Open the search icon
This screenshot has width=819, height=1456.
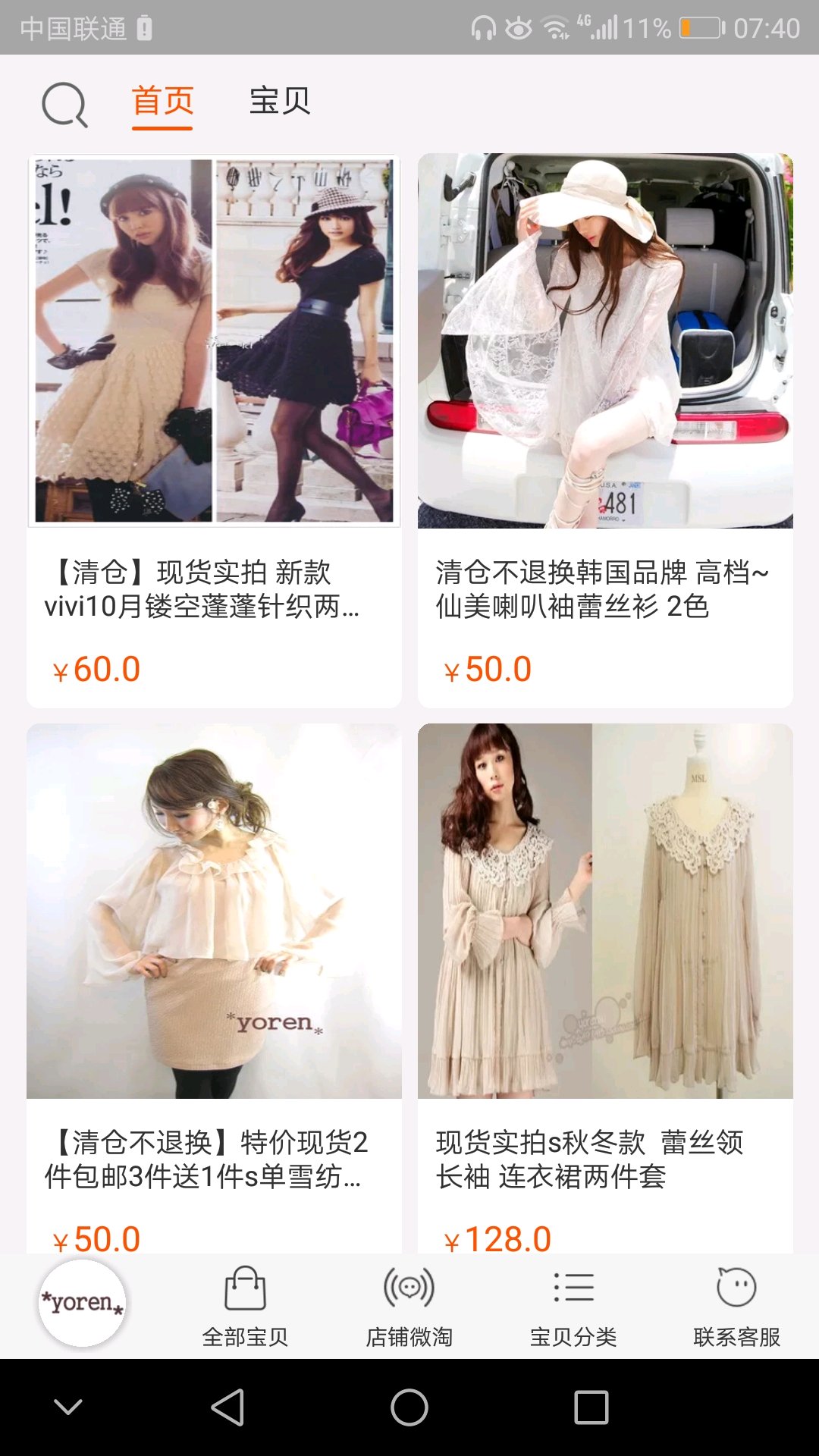[x=64, y=105]
